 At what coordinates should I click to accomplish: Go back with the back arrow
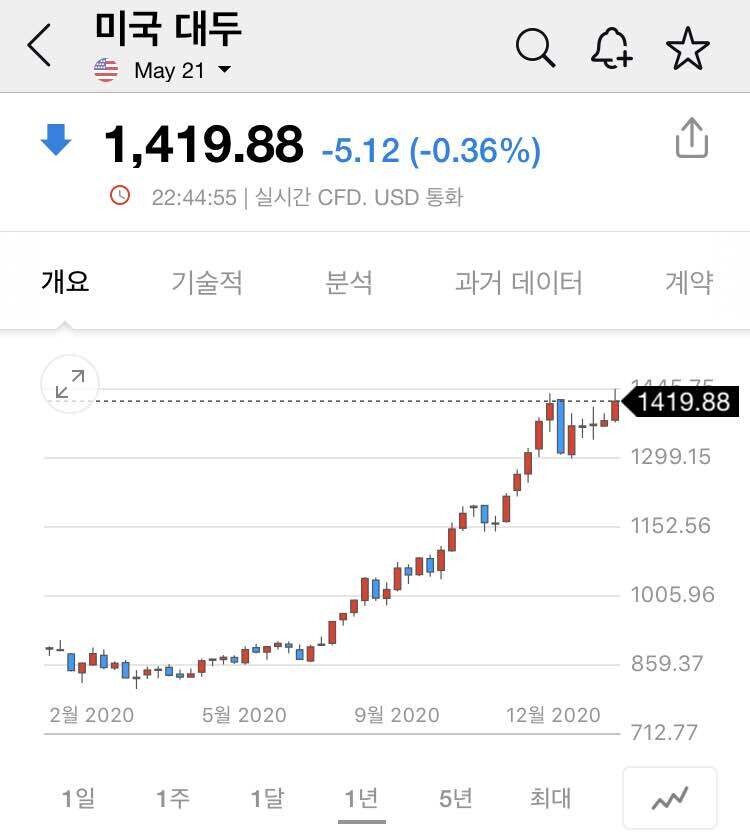37,45
